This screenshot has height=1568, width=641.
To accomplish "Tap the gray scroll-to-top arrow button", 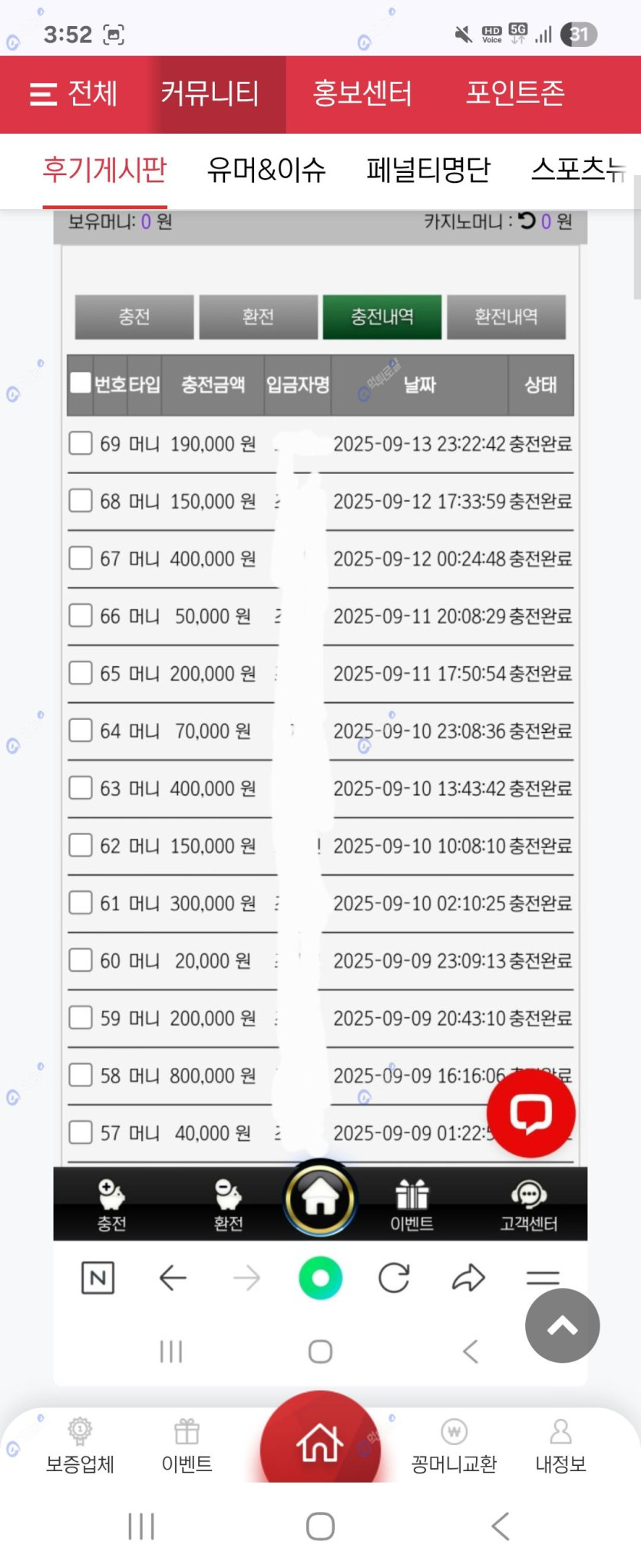I will pos(562,1325).
